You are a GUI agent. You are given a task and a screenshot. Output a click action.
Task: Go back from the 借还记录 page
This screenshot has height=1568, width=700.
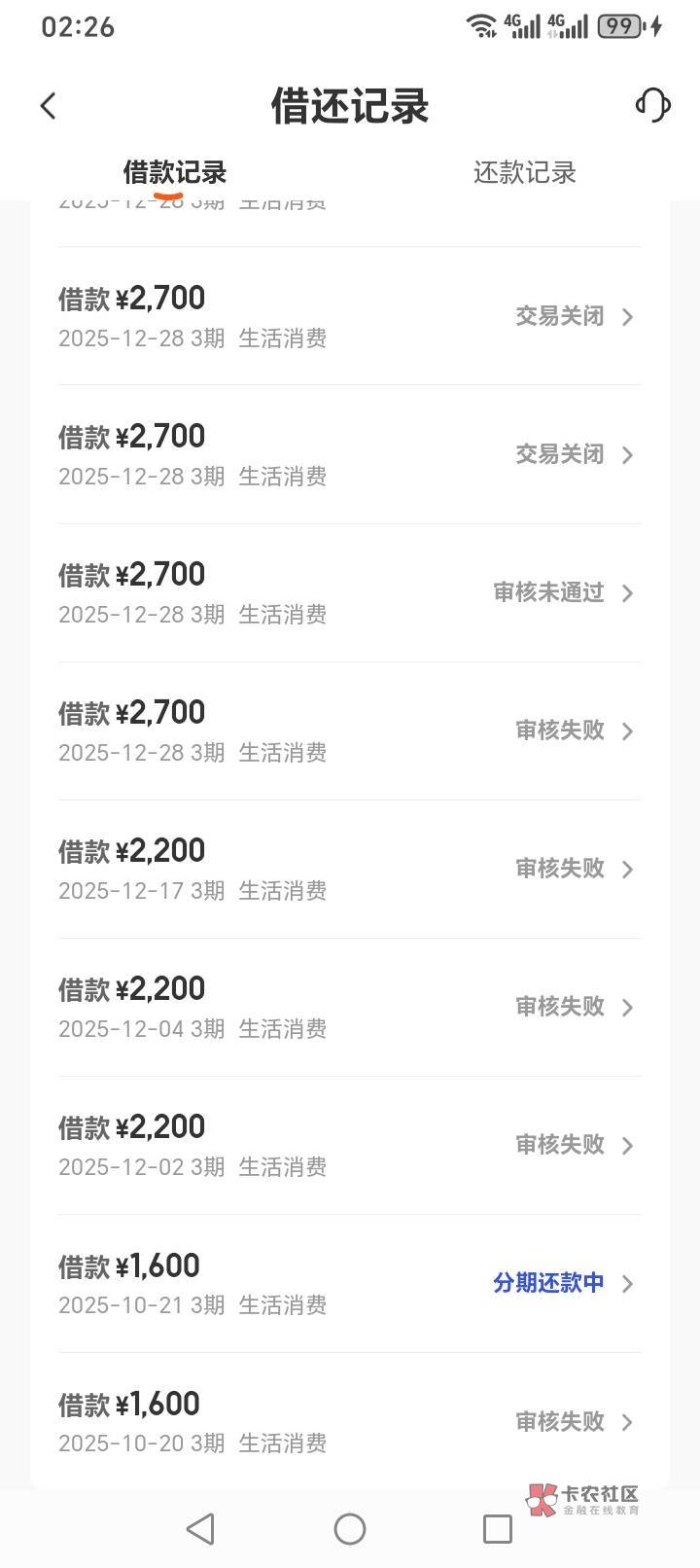(x=49, y=105)
